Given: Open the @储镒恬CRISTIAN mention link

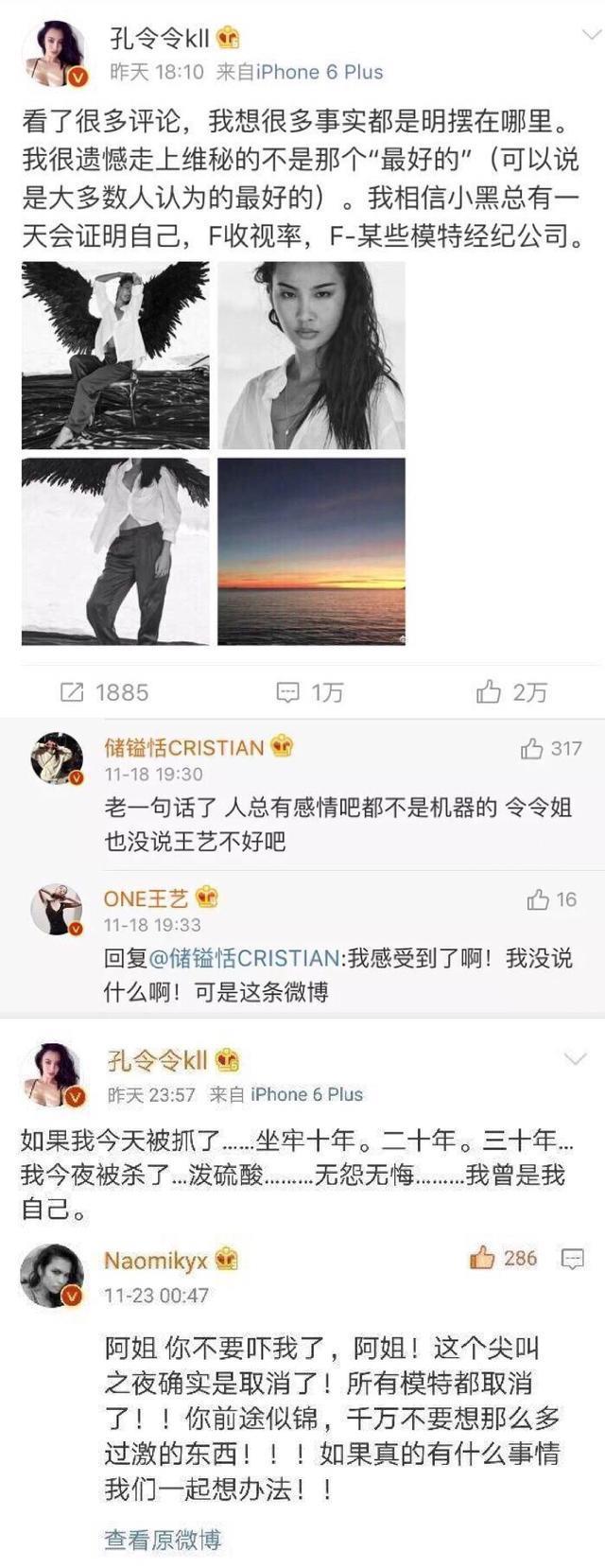Looking at the screenshot, I should (x=244, y=958).
